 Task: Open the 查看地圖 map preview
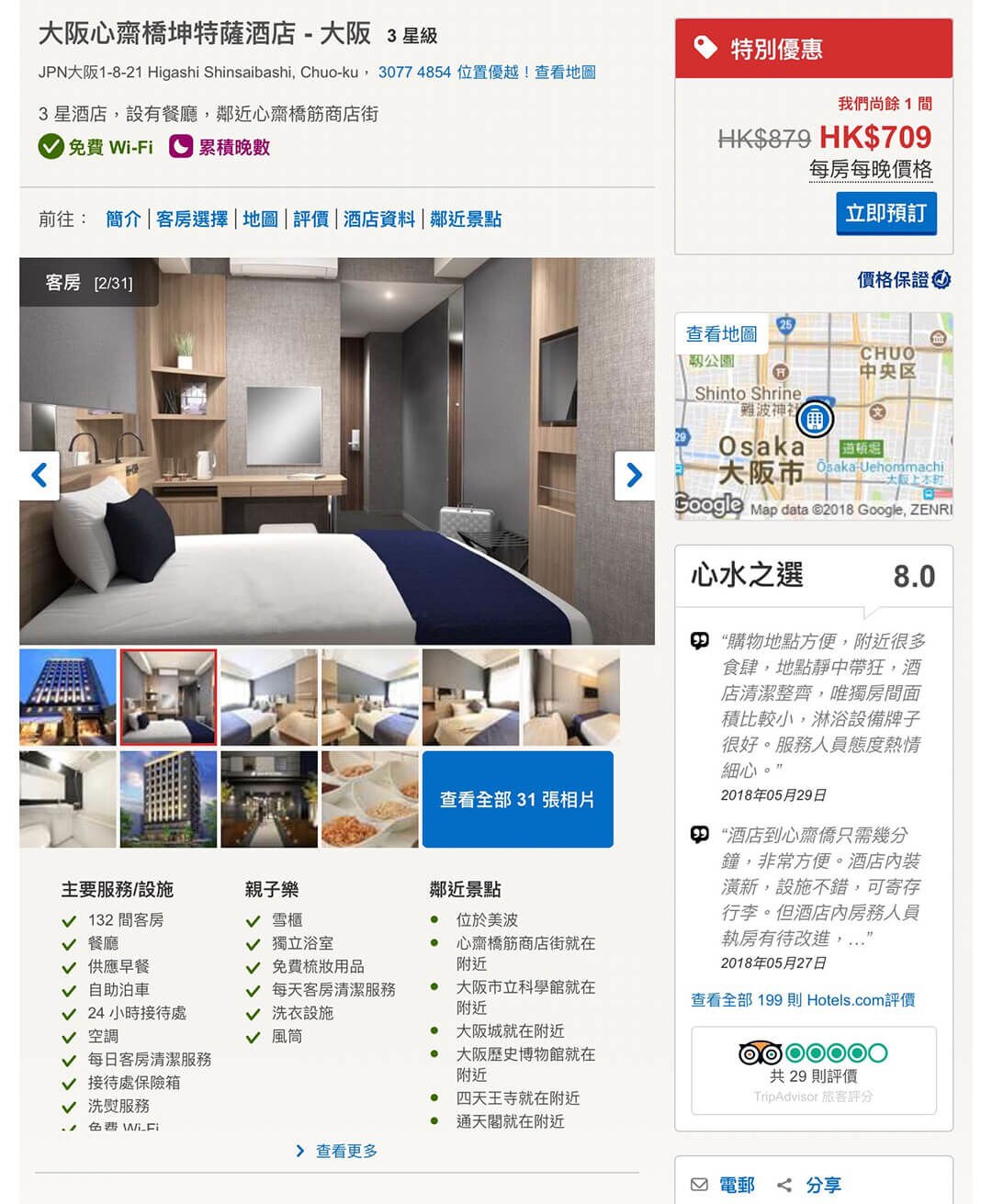pos(813,418)
